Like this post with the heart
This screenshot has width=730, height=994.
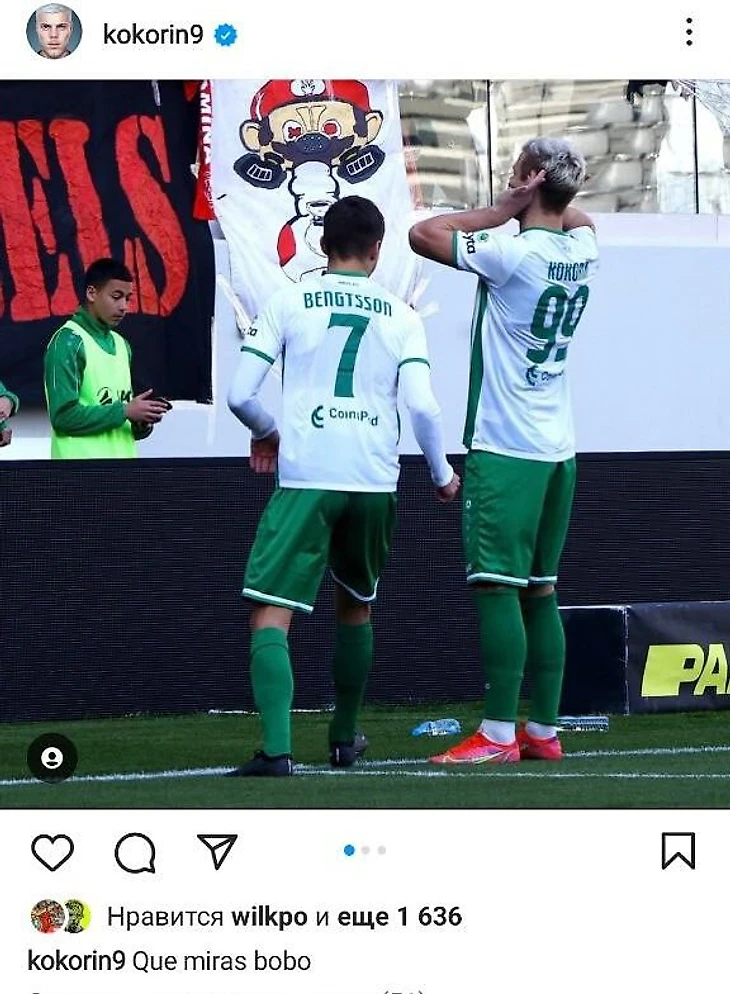coord(53,852)
